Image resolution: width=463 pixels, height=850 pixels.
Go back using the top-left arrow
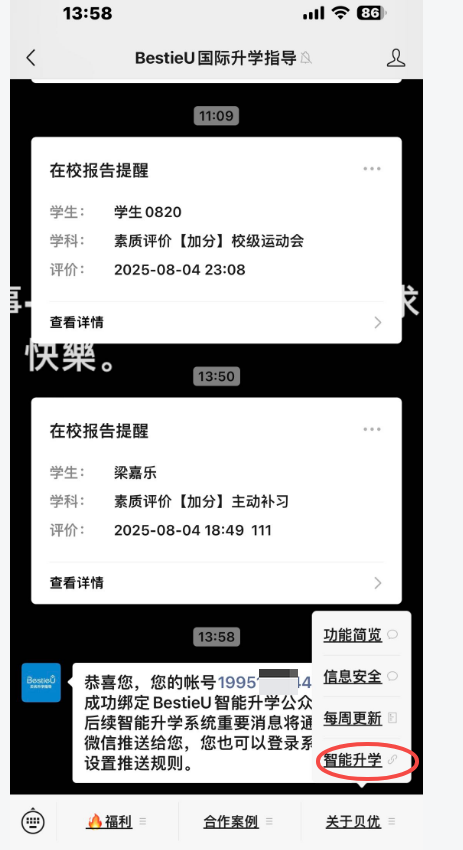(x=31, y=58)
